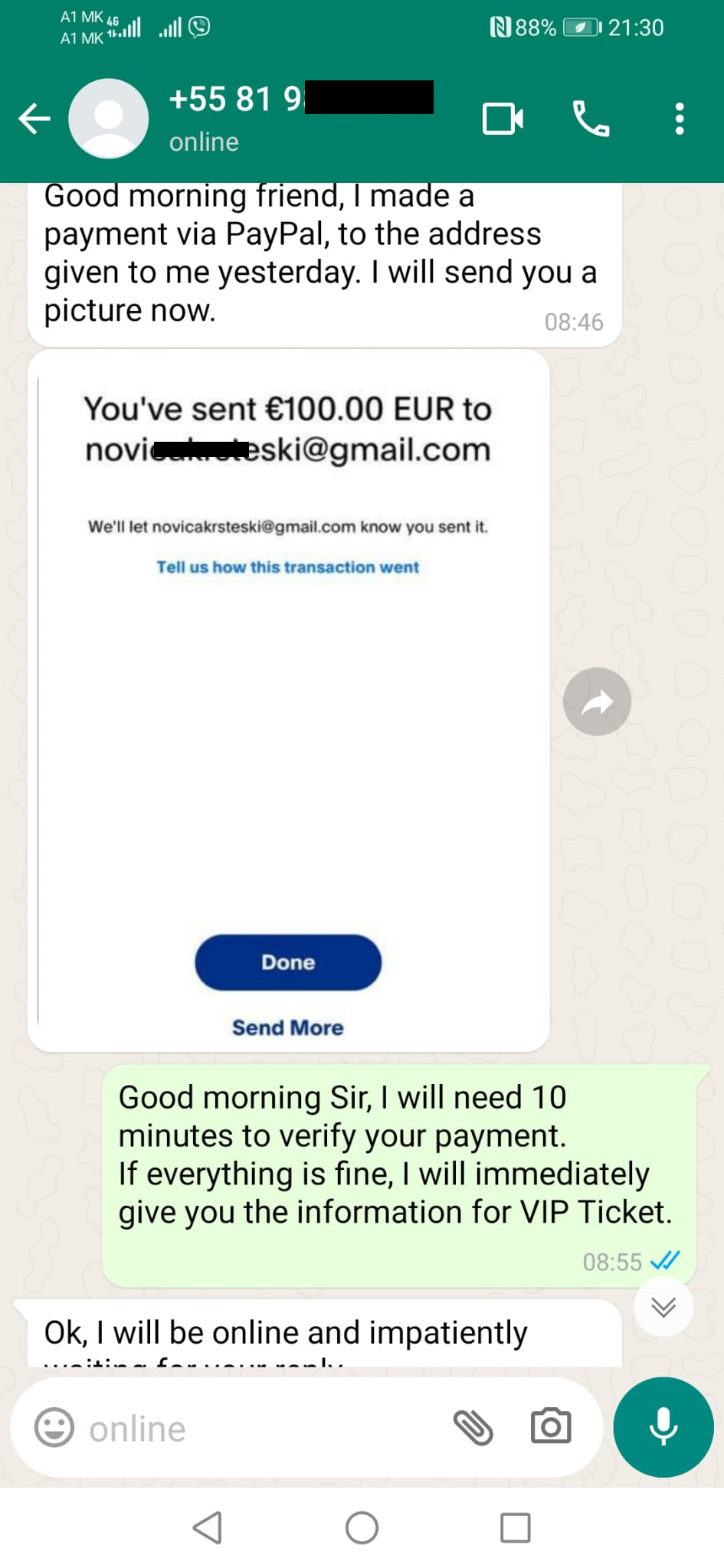Go back to the chat list

pyautogui.click(x=34, y=119)
